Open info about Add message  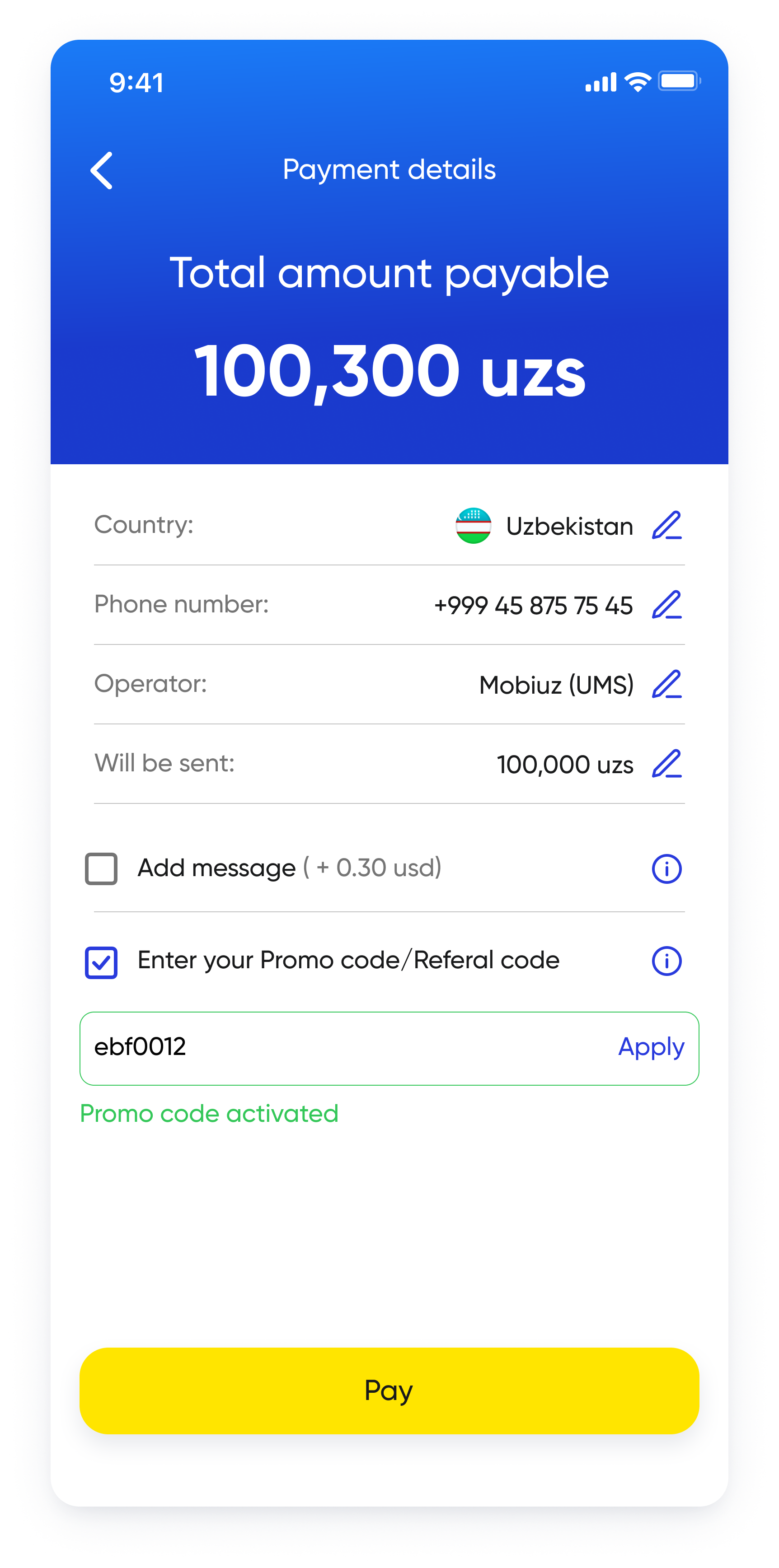click(x=666, y=868)
